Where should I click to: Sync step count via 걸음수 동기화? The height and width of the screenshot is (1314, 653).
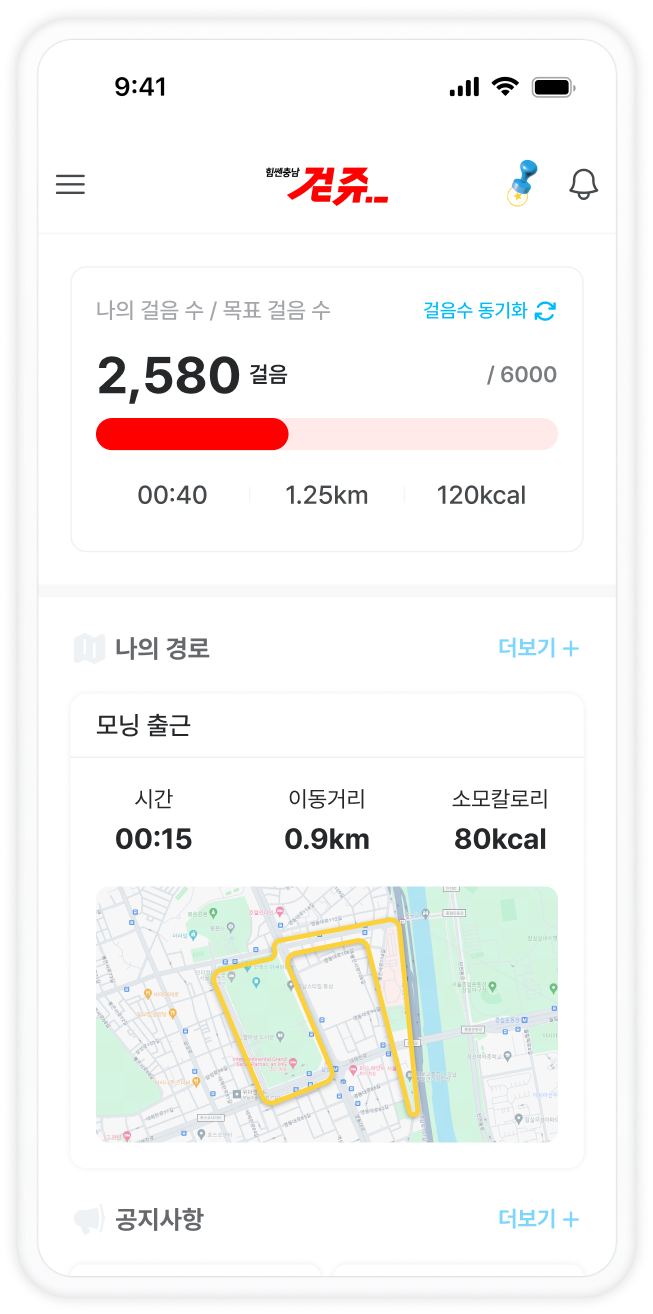point(489,311)
